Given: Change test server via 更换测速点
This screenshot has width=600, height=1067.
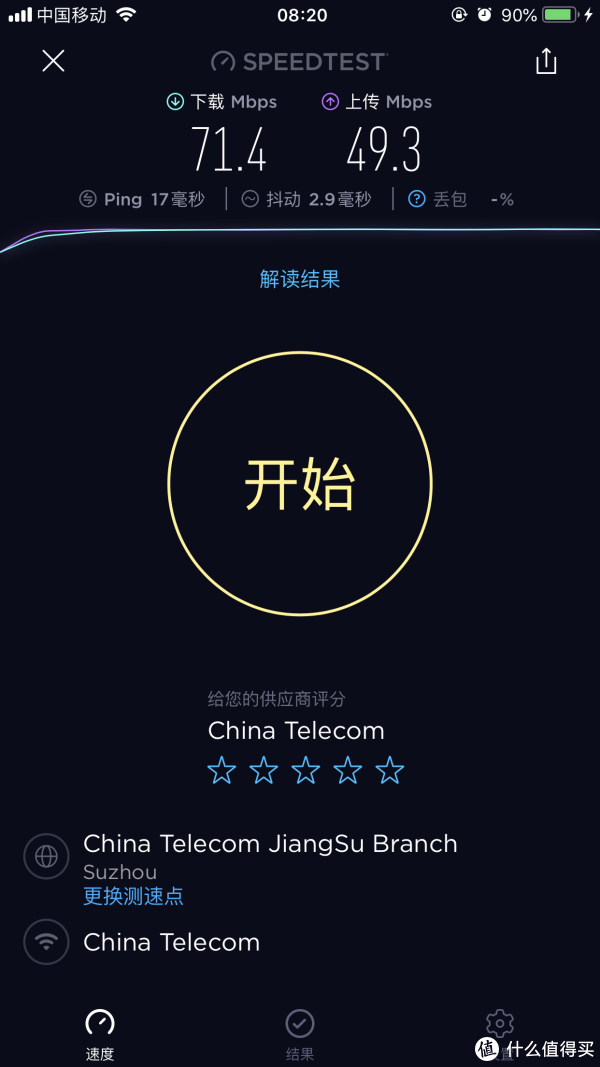Looking at the screenshot, I should click(133, 896).
